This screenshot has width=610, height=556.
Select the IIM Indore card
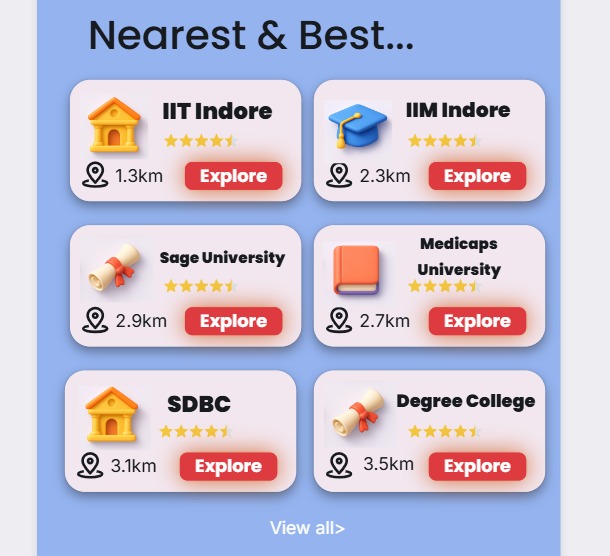pyautogui.click(x=458, y=110)
